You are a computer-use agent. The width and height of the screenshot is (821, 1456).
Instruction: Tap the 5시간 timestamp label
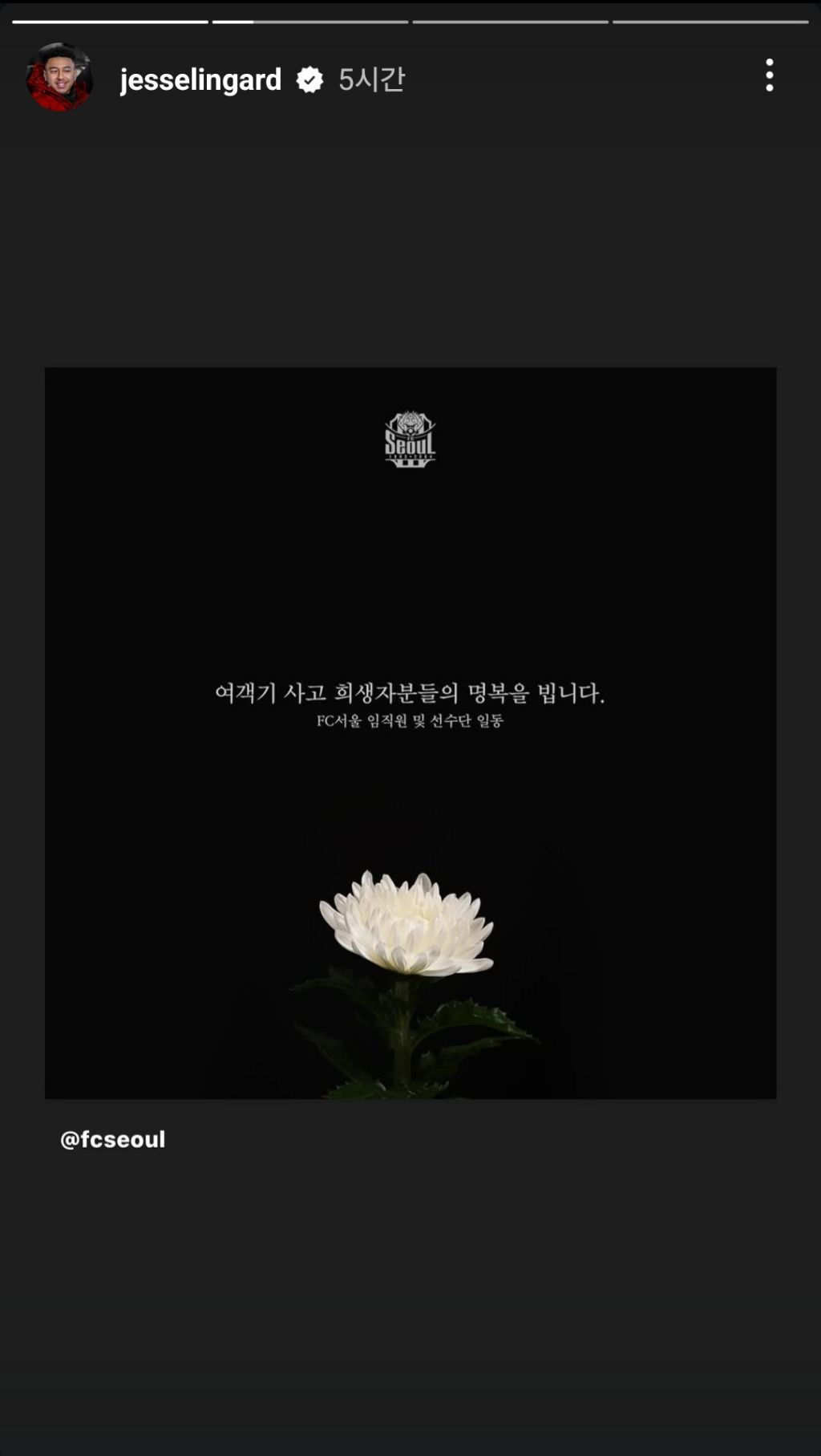[x=375, y=79]
